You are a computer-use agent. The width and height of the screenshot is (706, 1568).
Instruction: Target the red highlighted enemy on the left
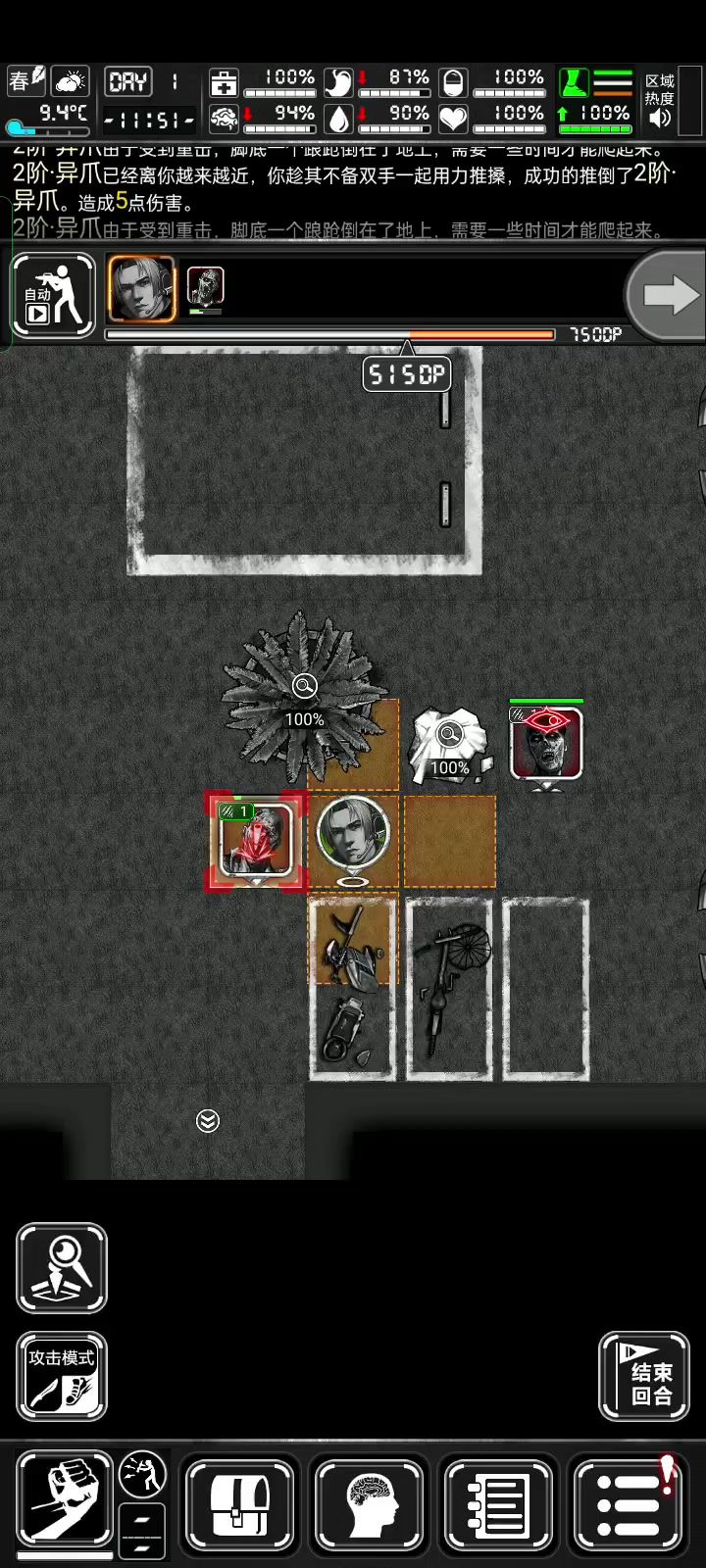[256, 841]
